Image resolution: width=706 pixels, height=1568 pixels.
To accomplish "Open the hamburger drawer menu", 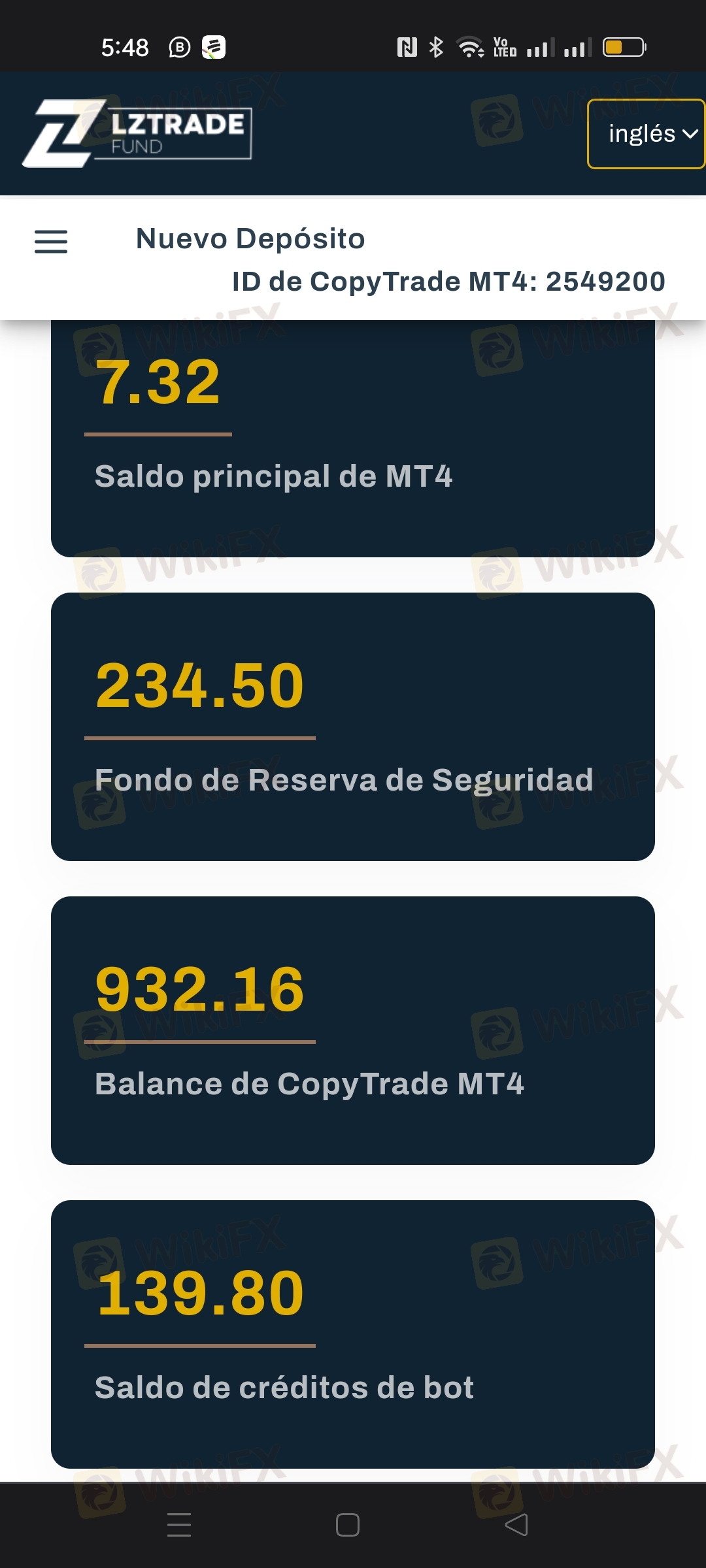I will click(51, 241).
